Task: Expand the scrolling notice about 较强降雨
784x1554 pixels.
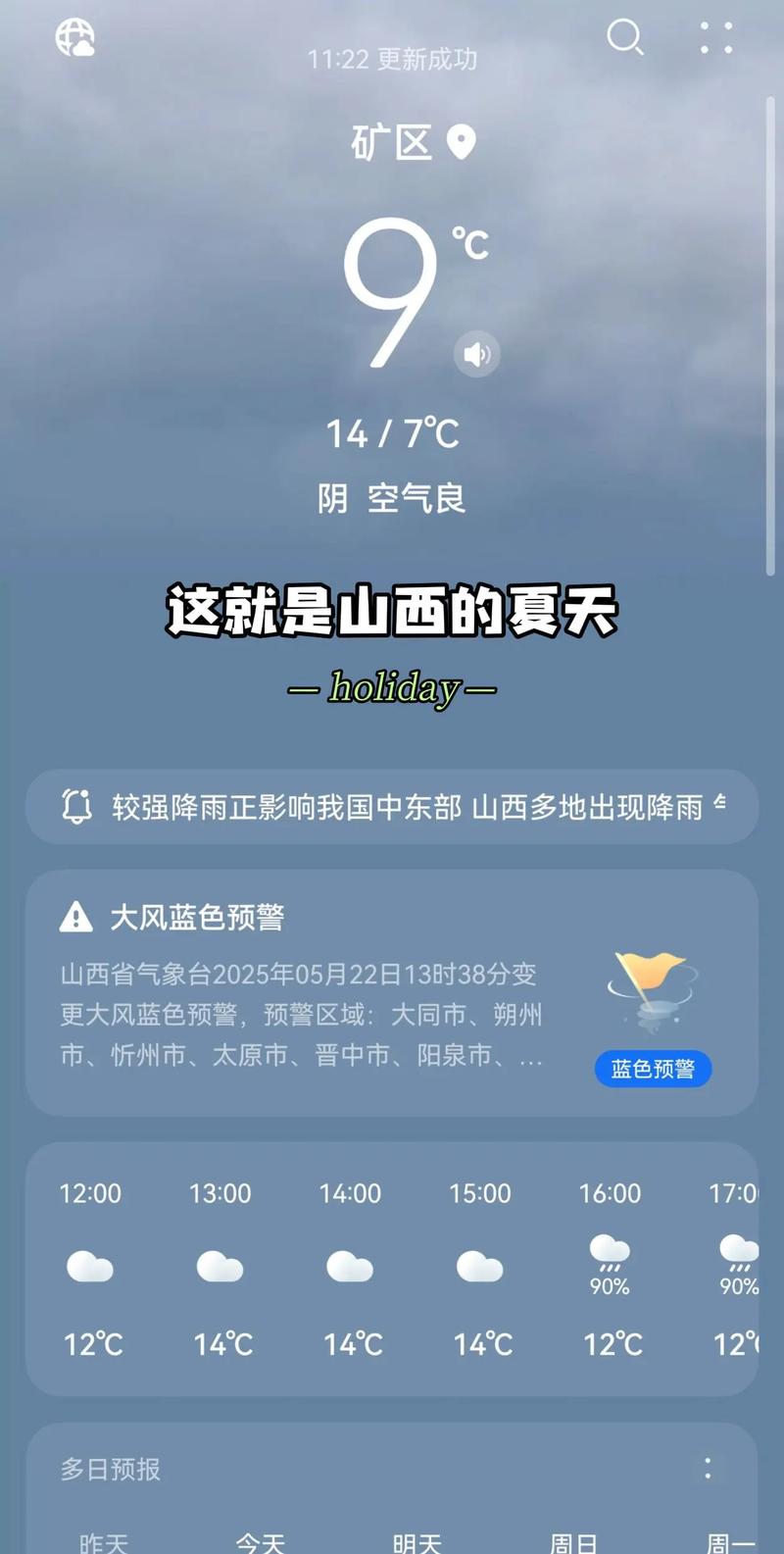Action: pyautogui.click(x=392, y=807)
